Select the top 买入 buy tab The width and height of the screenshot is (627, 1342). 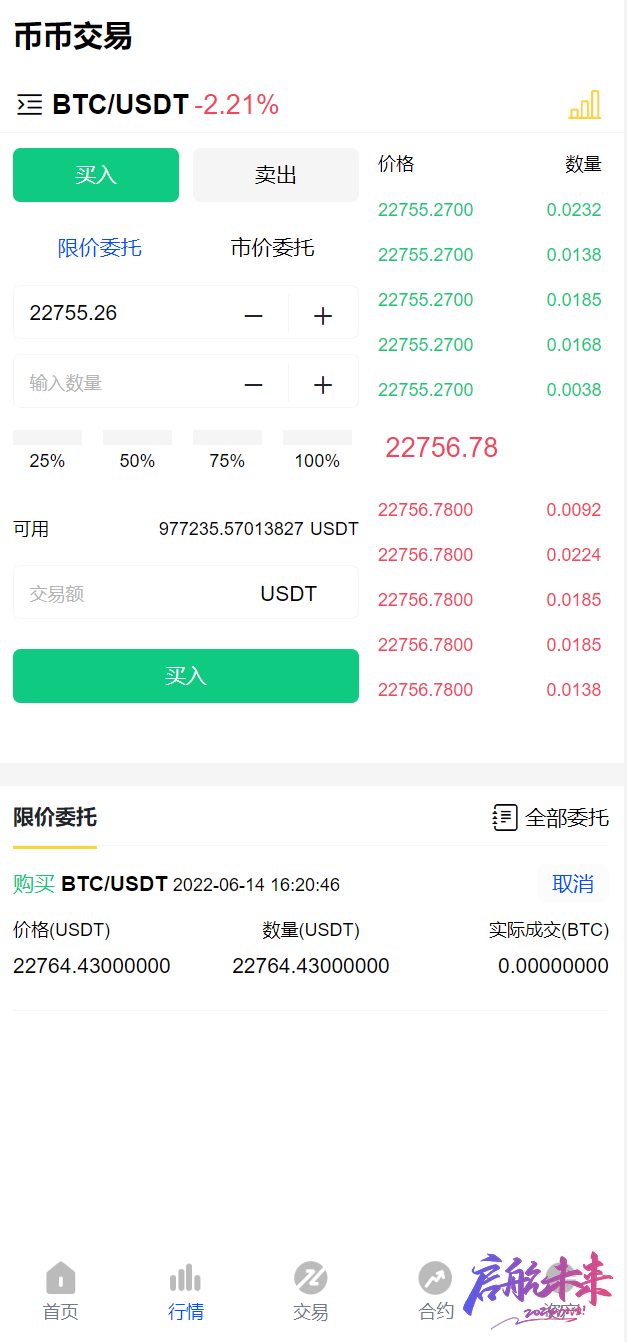(x=96, y=175)
